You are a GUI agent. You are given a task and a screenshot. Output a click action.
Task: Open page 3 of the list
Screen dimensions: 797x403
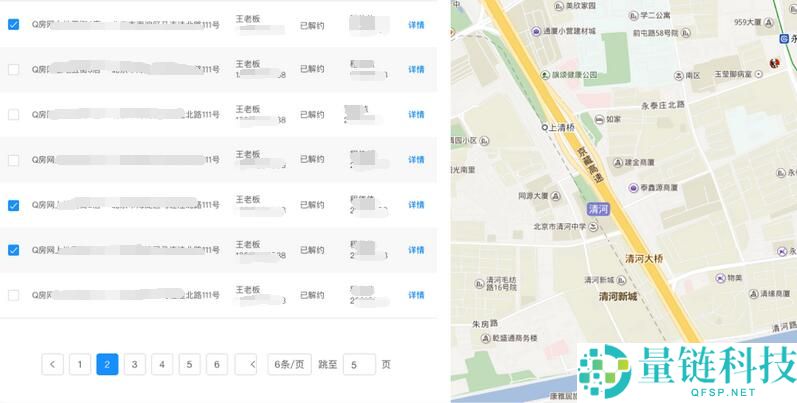point(134,365)
